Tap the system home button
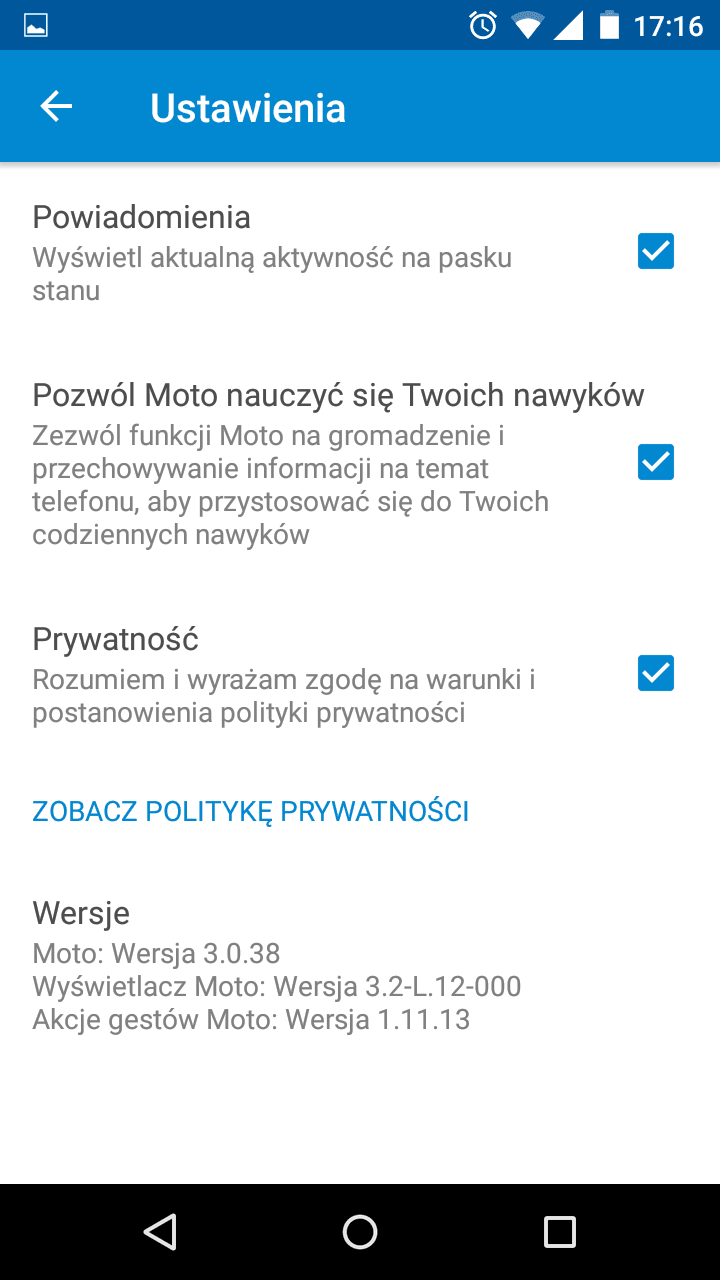The width and height of the screenshot is (720, 1280). [360, 1232]
